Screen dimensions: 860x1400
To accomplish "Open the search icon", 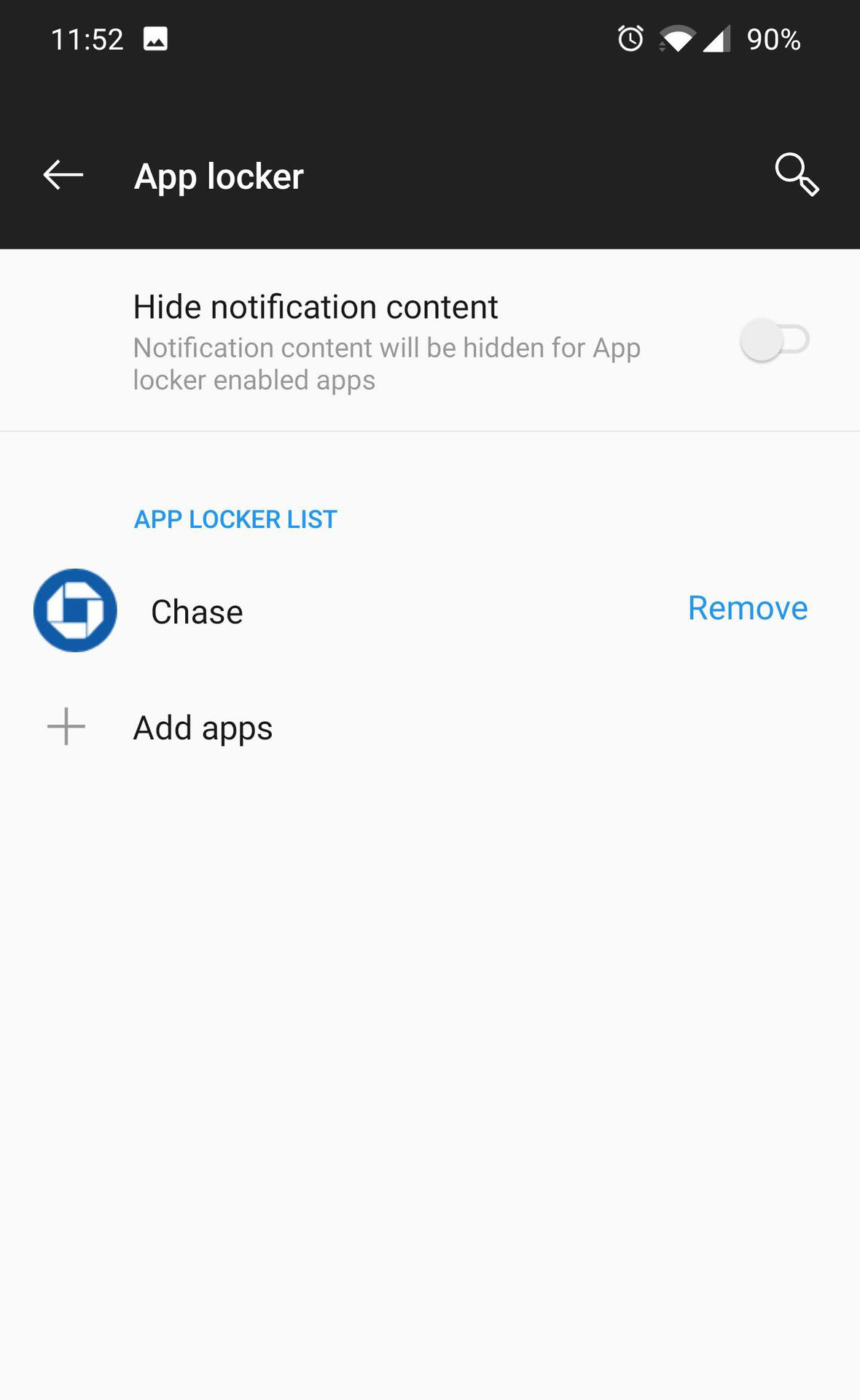I will point(796,174).
